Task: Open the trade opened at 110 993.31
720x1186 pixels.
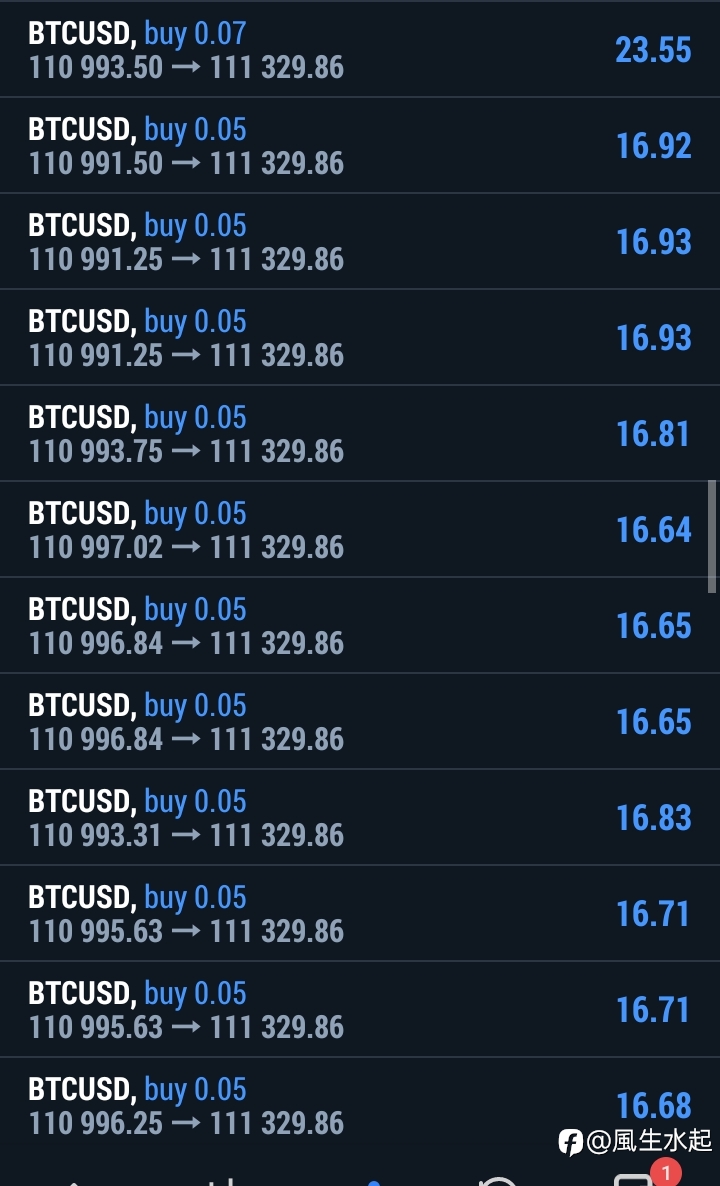Action: (360, 818)
